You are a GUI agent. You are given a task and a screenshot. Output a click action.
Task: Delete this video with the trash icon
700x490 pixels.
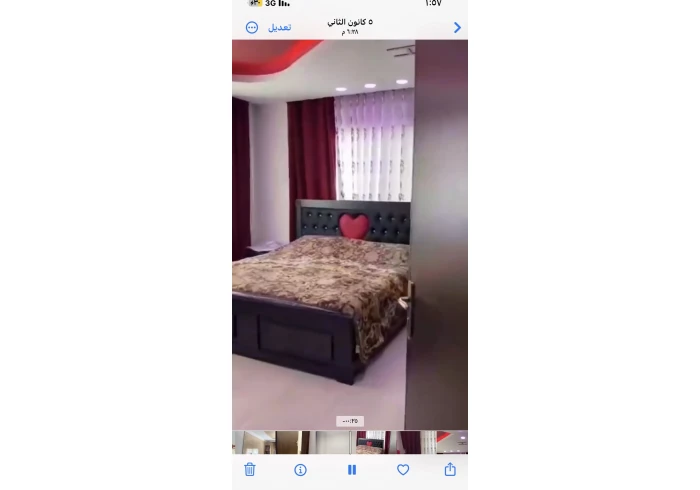[x=250, y=469]
